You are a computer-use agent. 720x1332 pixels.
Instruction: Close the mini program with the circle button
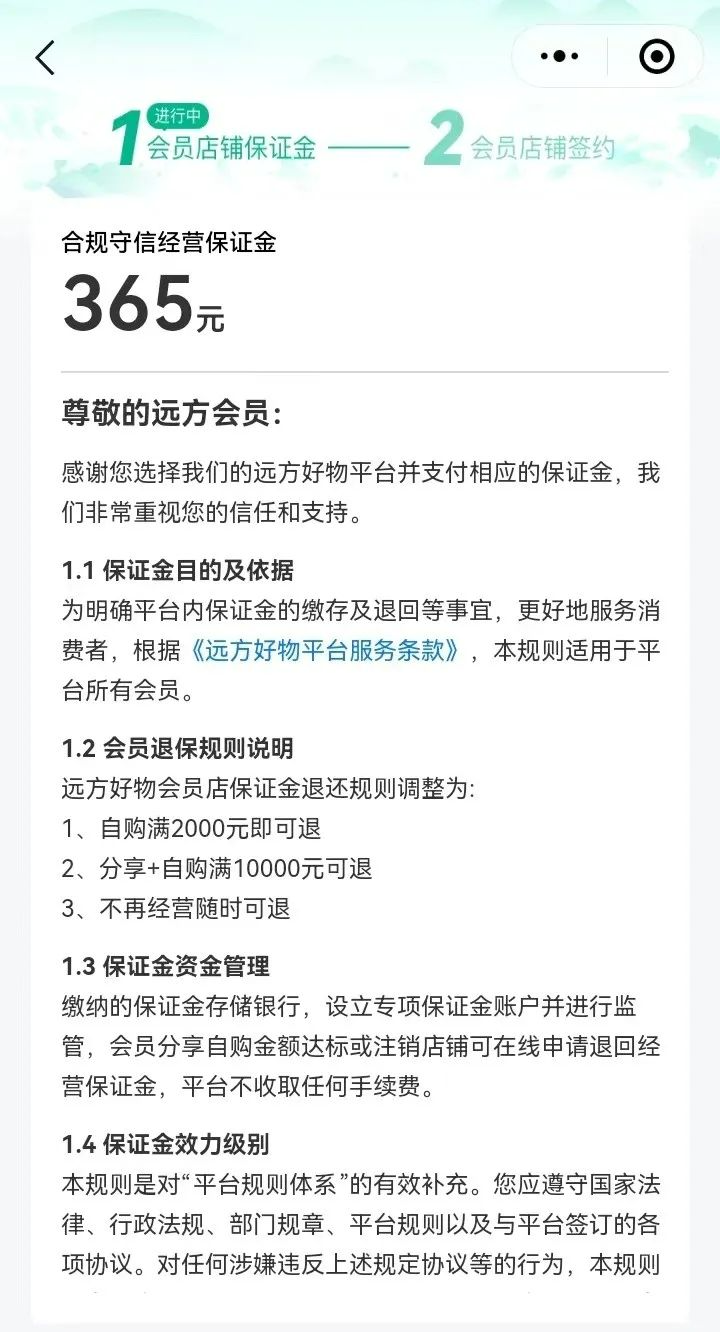[657, 57]
